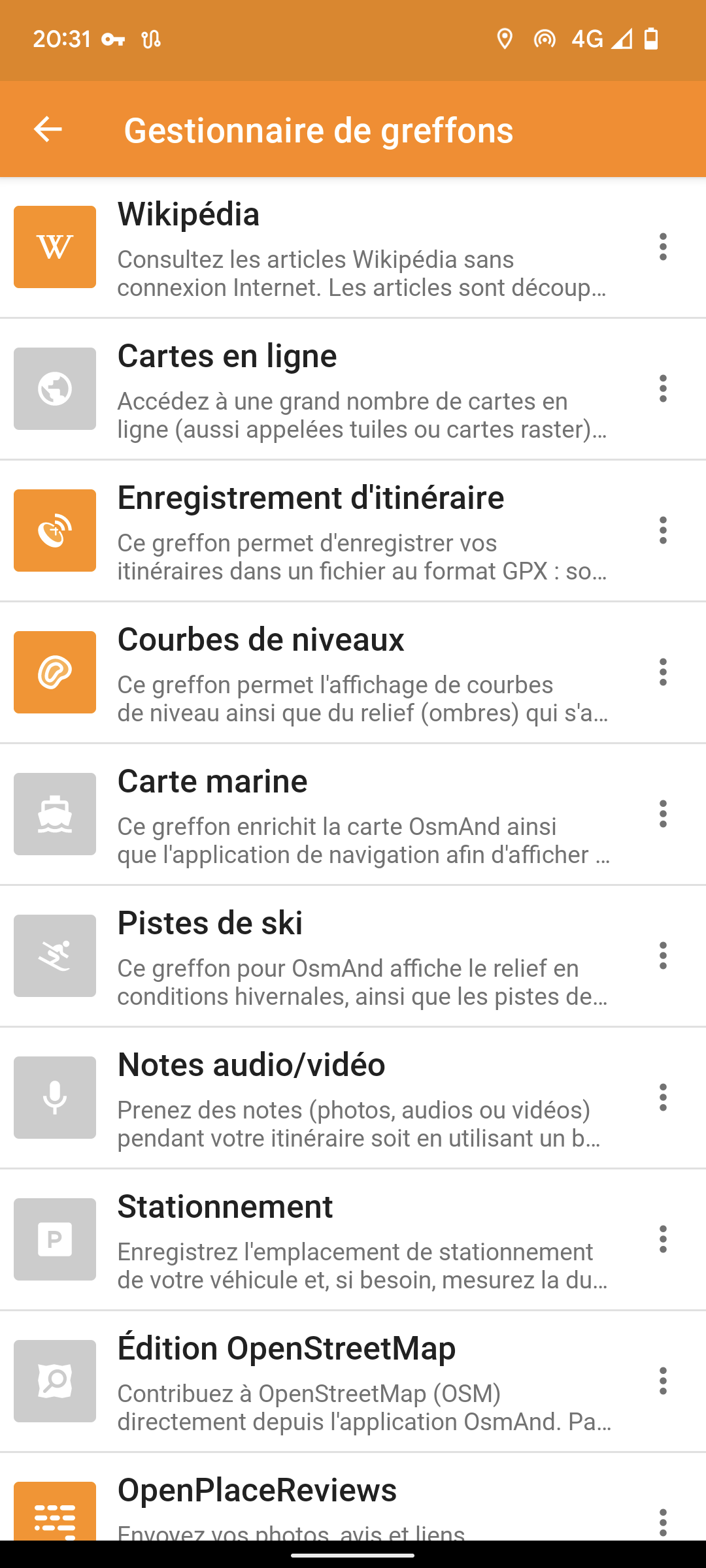Go back from Gestionnaire de greffons
Viewport: 706px width, 1568px height.
tap(48, 129)
